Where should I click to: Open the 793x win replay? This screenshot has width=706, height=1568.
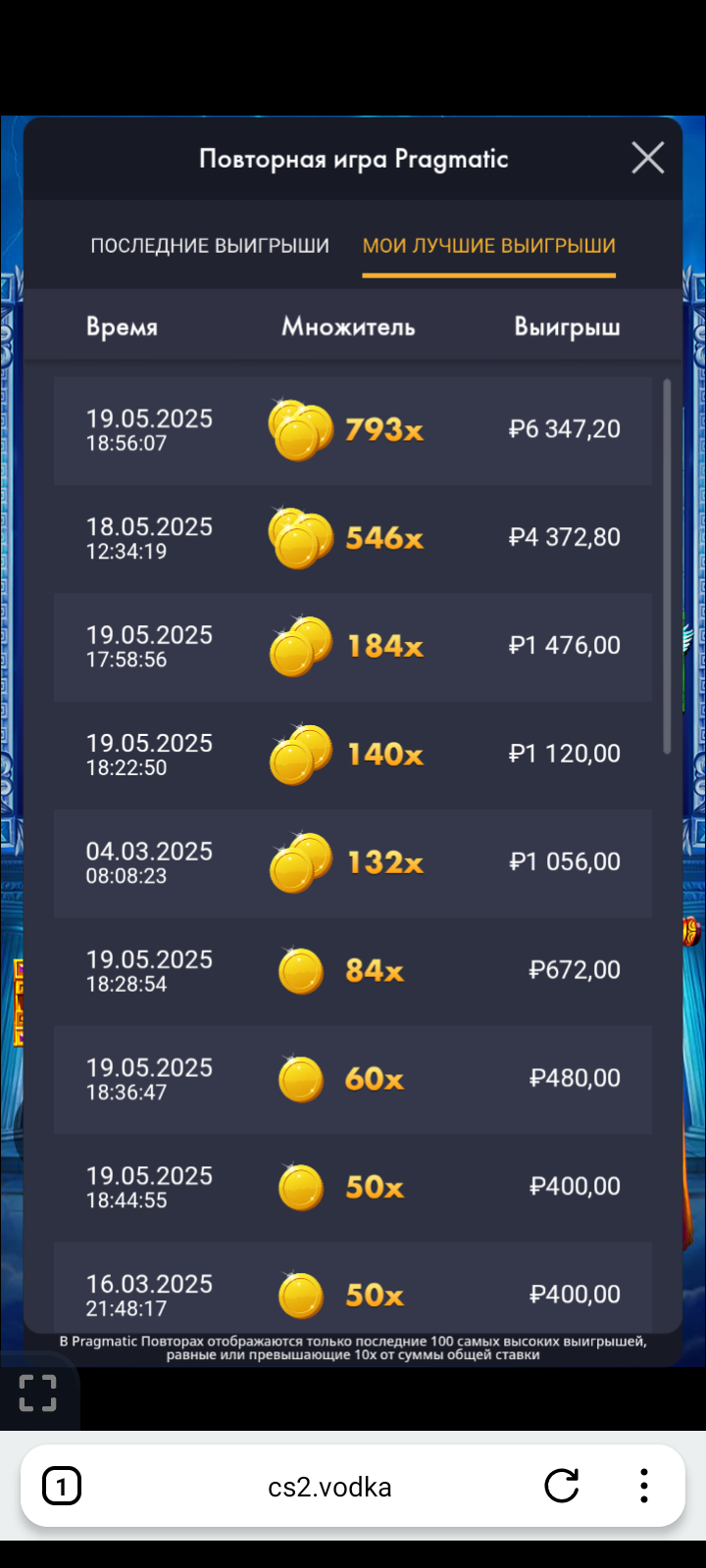point(353,430)
